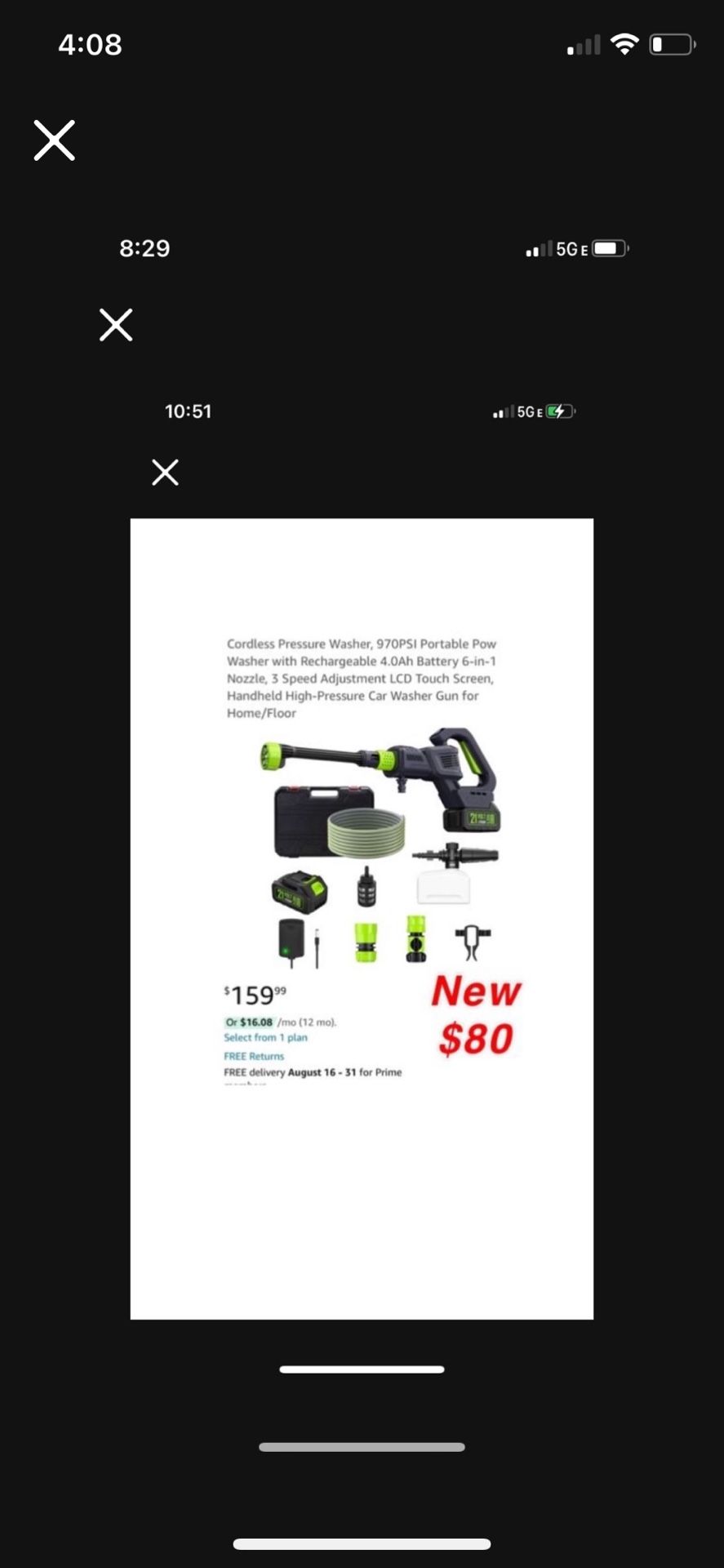Tap the 4:08 time in the status bar

click(x=90, y=45)
